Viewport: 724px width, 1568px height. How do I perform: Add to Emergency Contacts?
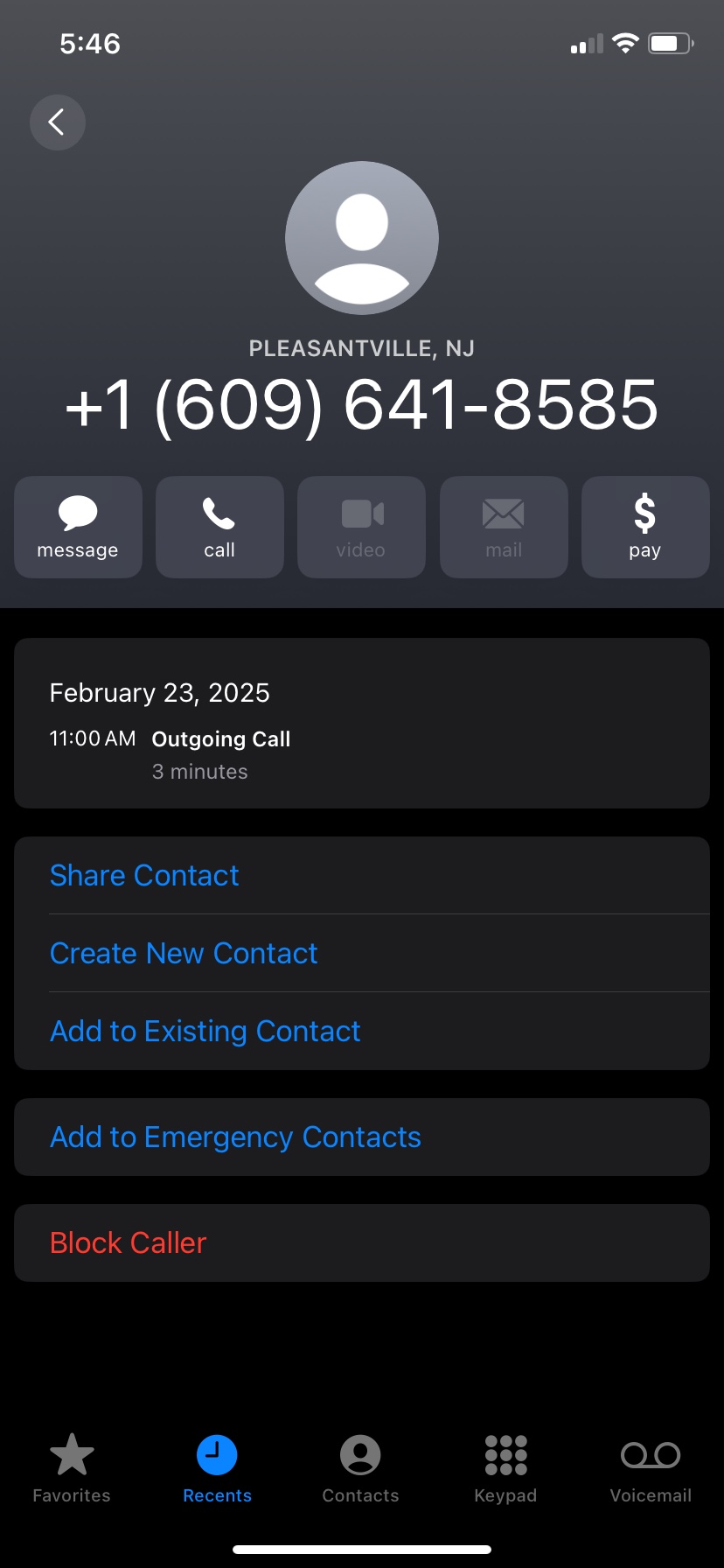pos(236,1137)
